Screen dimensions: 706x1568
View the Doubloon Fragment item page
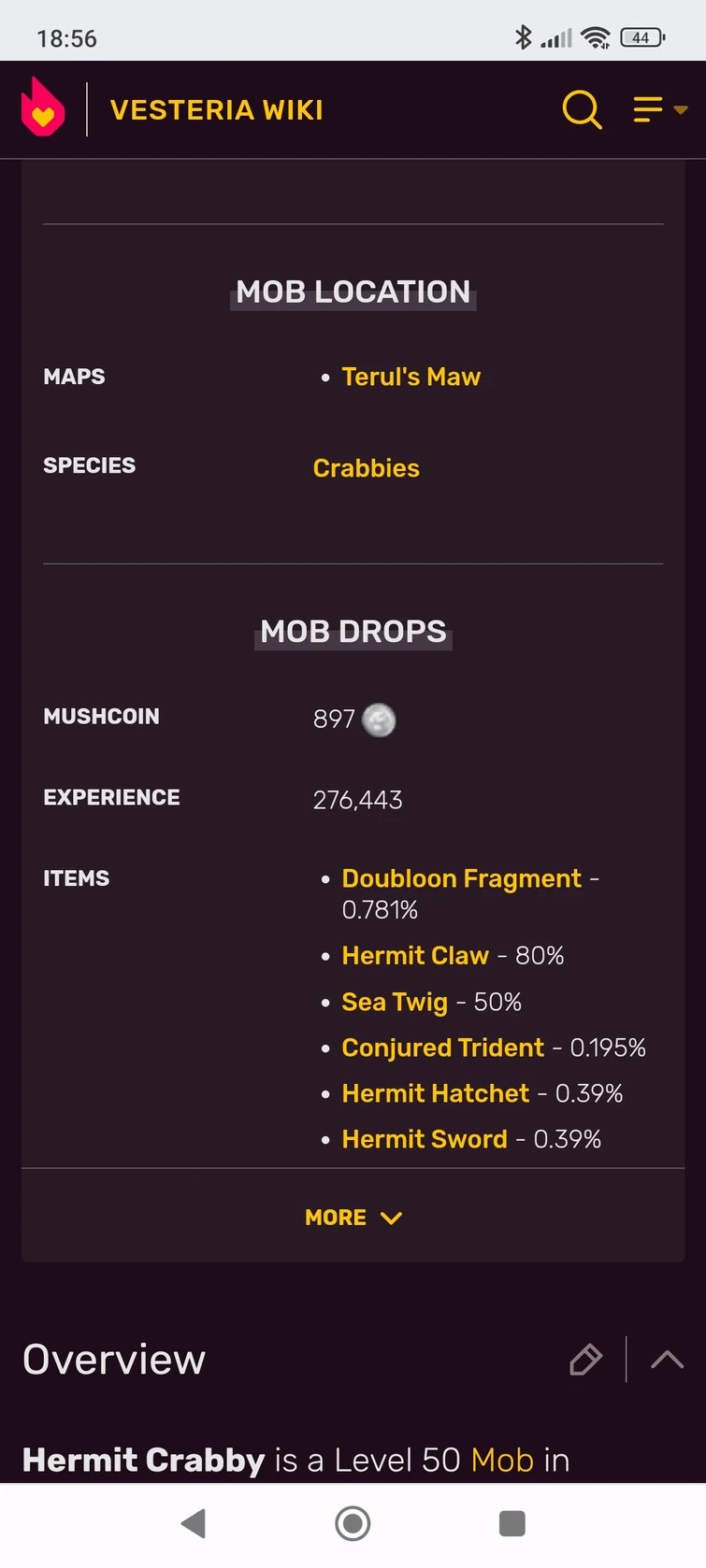coord(461,878)
